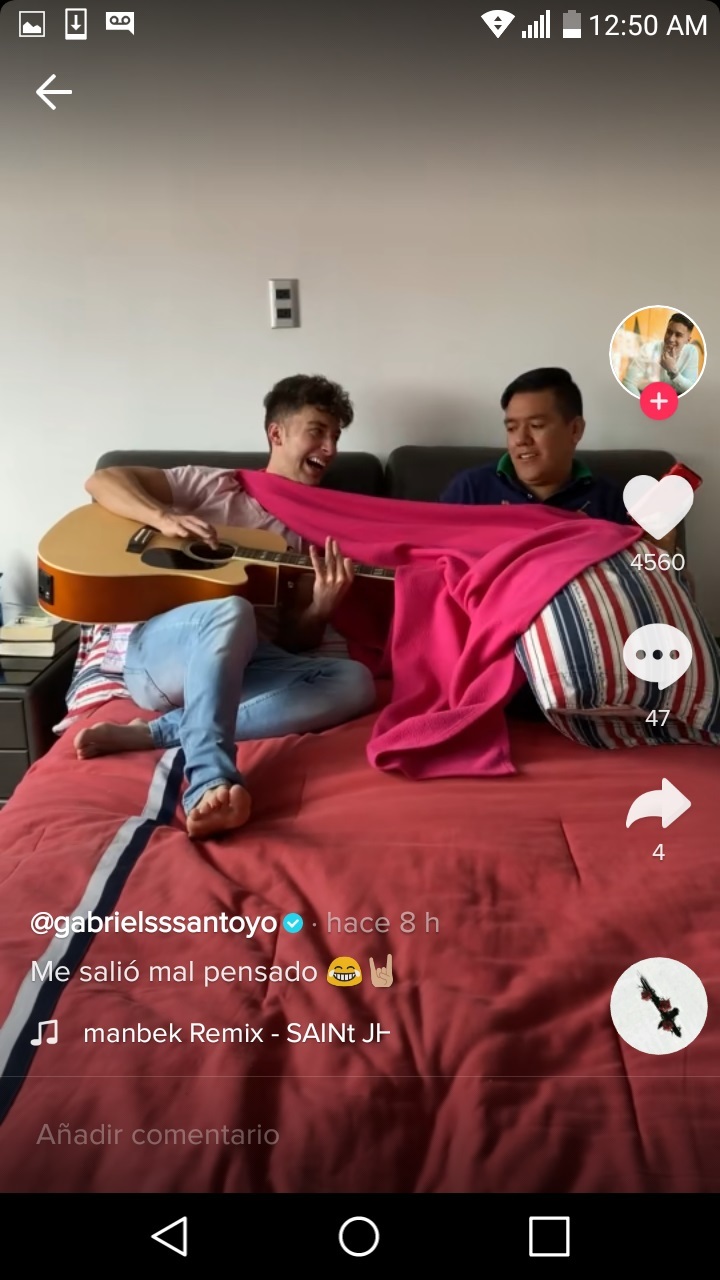Screen dimensions: 720x1280
Task: Like this video with the heart icon
Action: (658, 506)
